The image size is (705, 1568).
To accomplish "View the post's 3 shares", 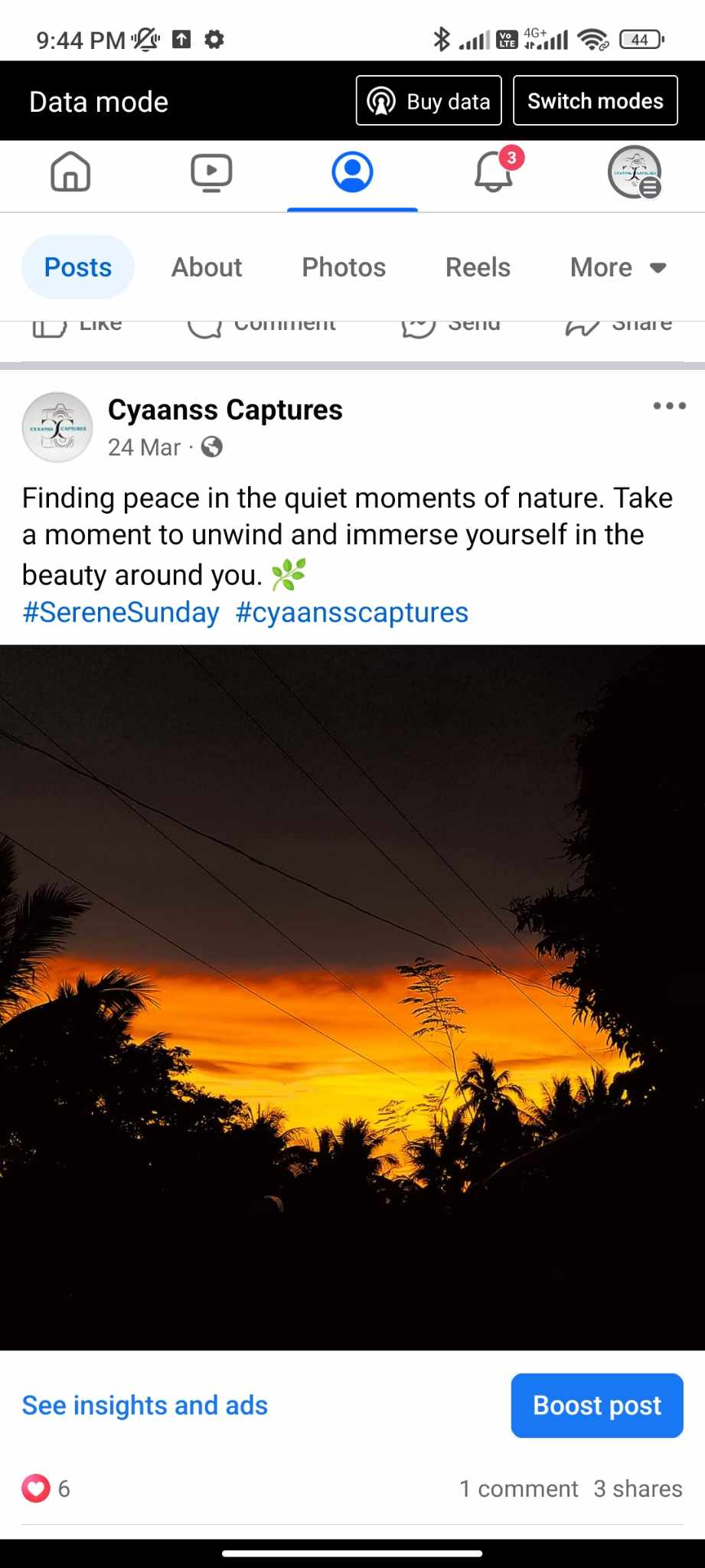I will click(x=638, y=1488).
